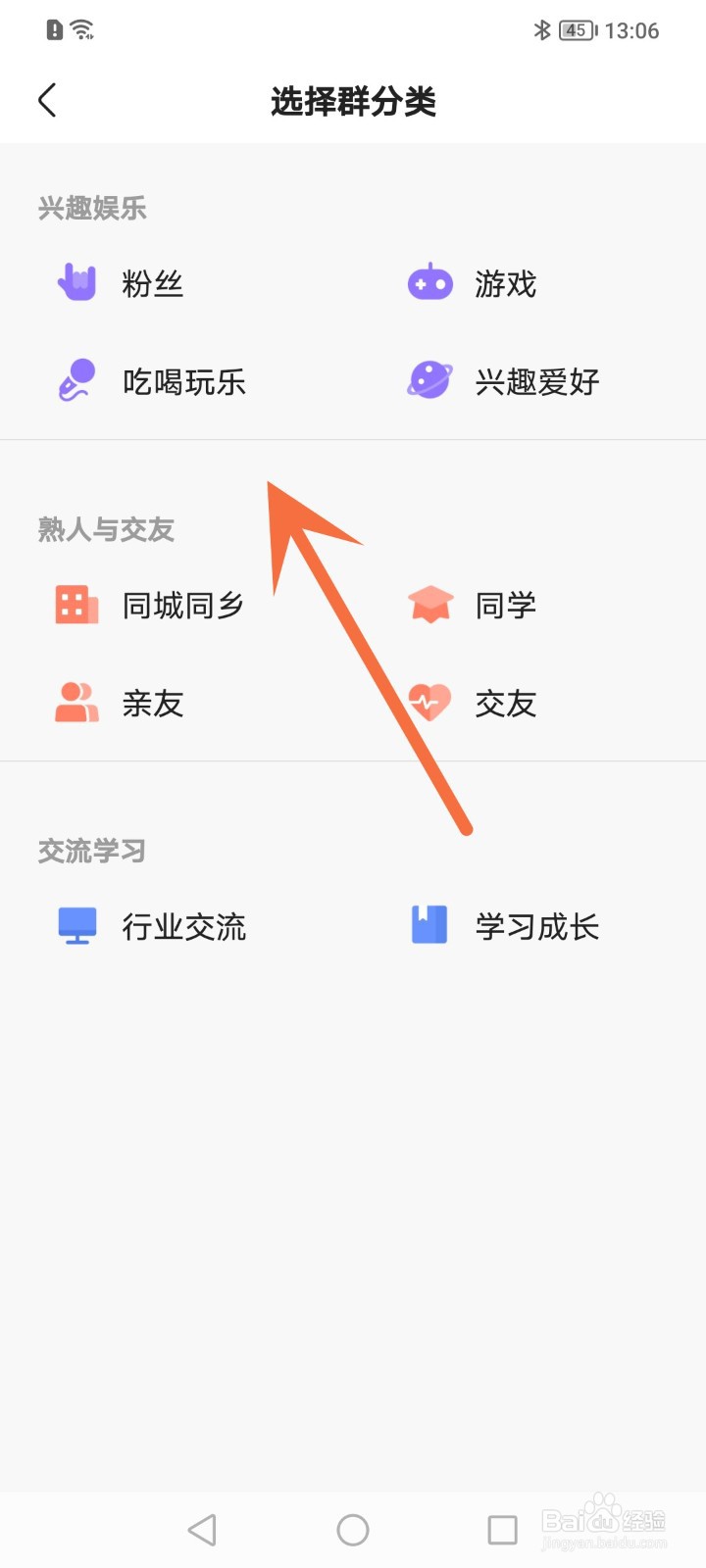Tap the back arrow to go back
706x1568 pixels.
pyautogui.click(x=47, y=99)
